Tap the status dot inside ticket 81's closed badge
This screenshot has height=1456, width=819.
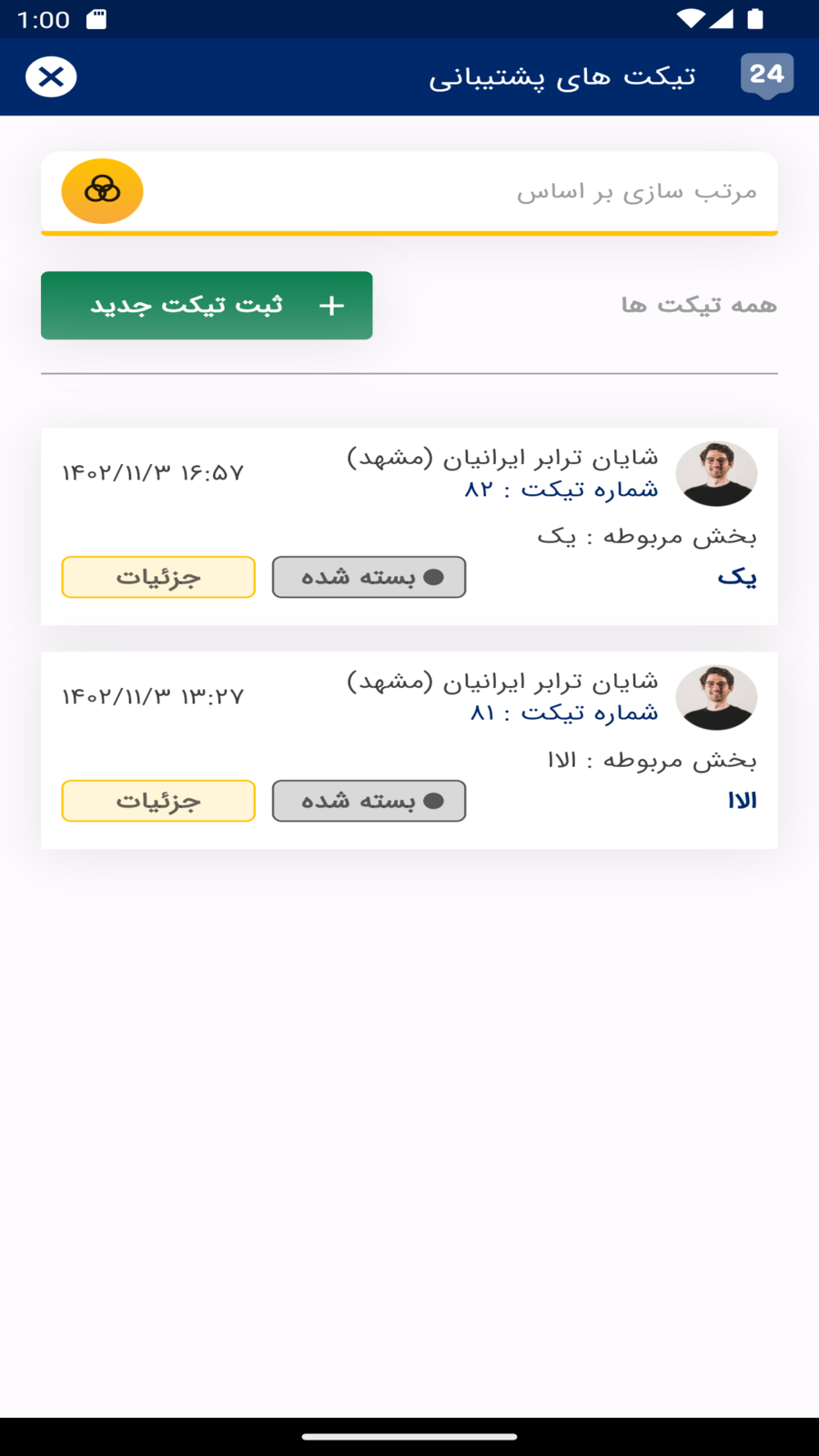click(x=435, y=801)
